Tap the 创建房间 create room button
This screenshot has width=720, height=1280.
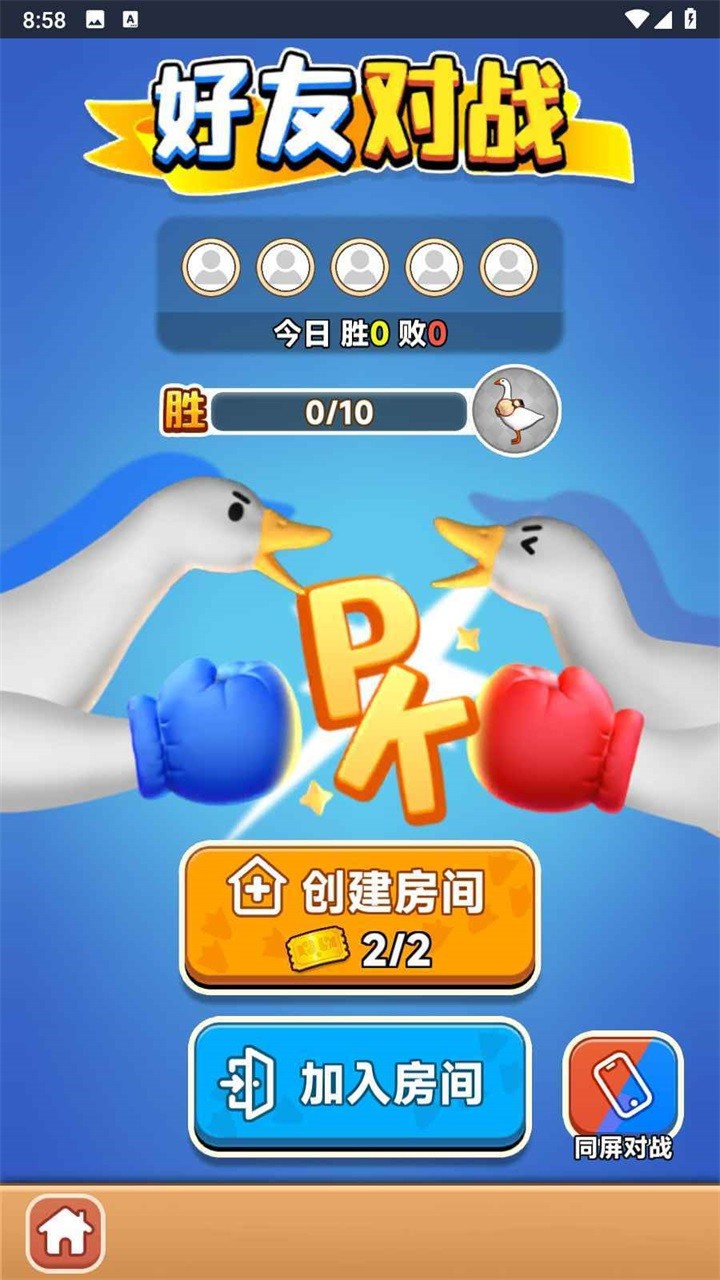(x=359, y=917)
